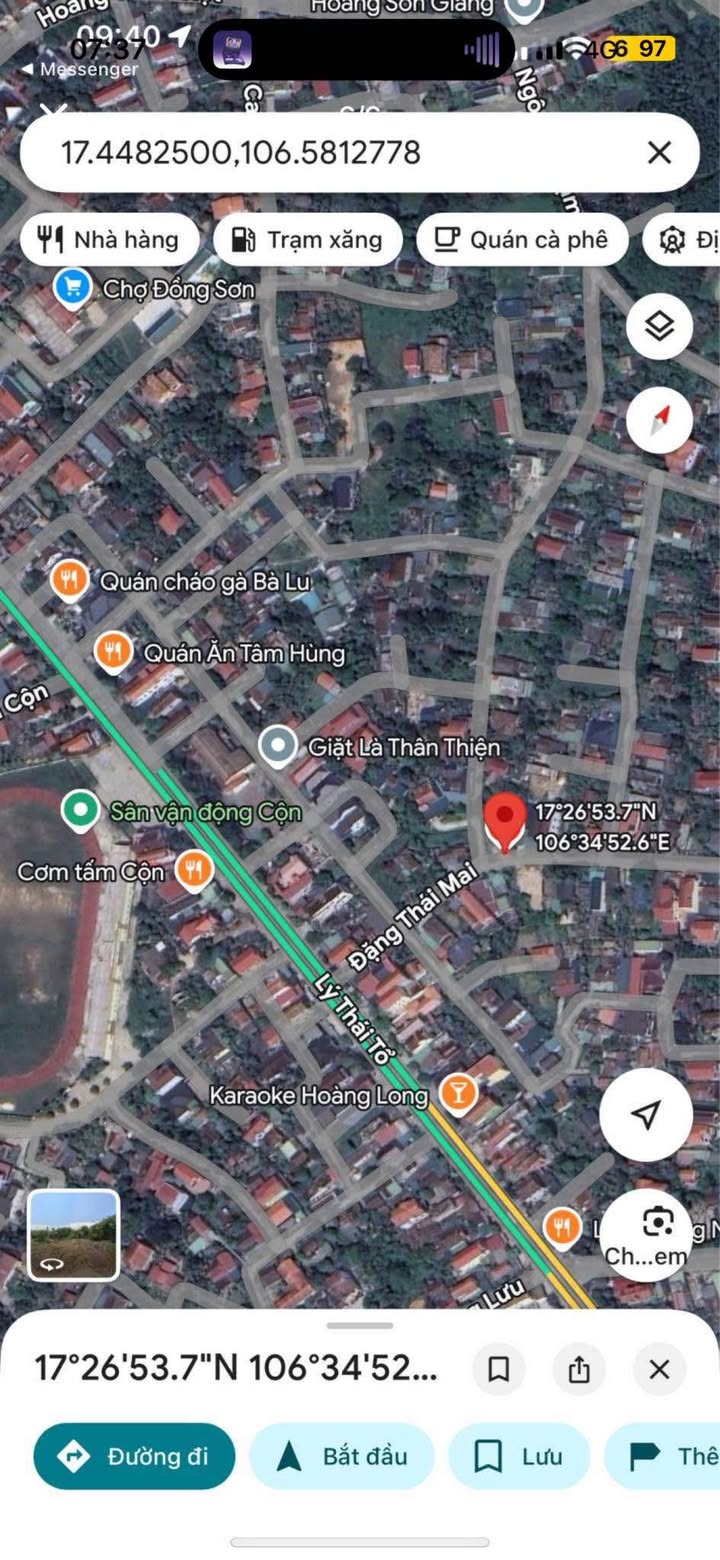Share the dropped pin location
This screenshot has width=720, height=1560.
pos(579,1369)
